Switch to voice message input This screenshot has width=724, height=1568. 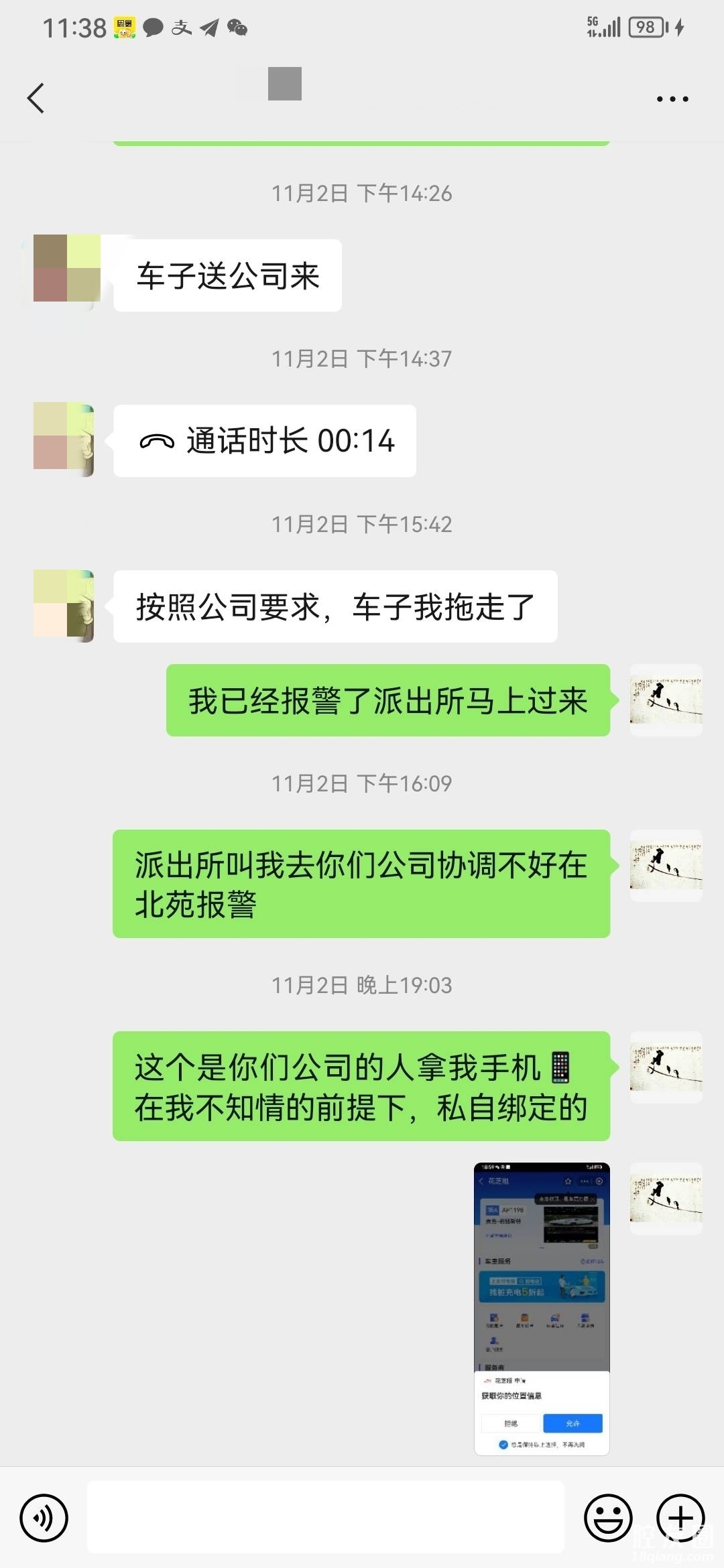pos(44,1517)
